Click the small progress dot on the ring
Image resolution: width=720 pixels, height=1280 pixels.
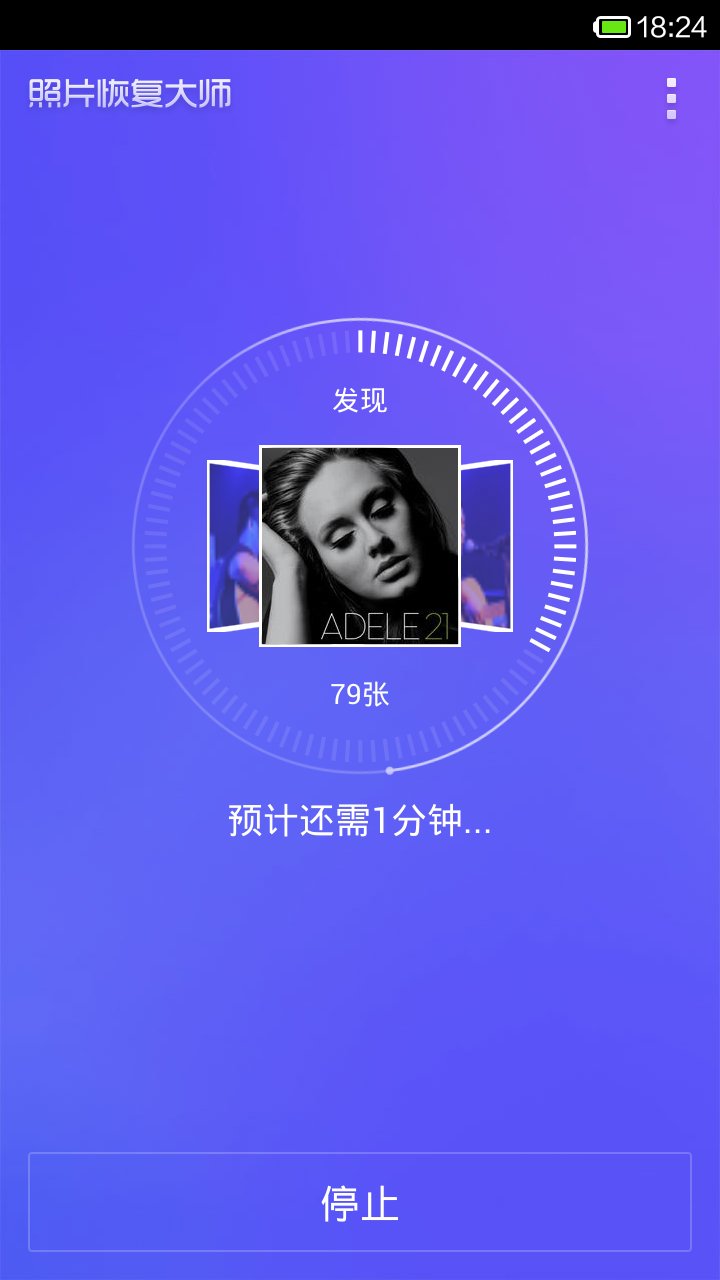(x=388, y=770)
